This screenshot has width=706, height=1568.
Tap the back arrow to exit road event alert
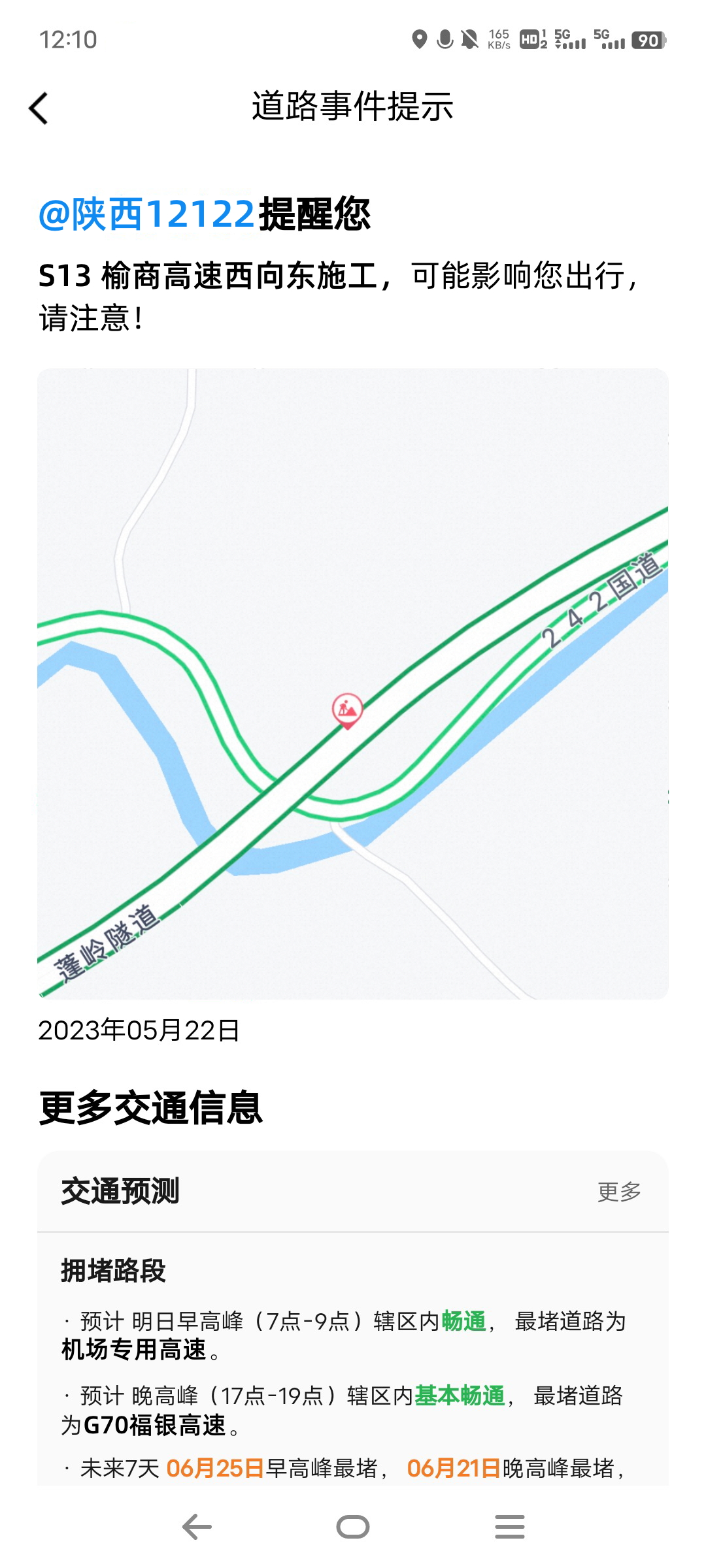tap(39, 106)
